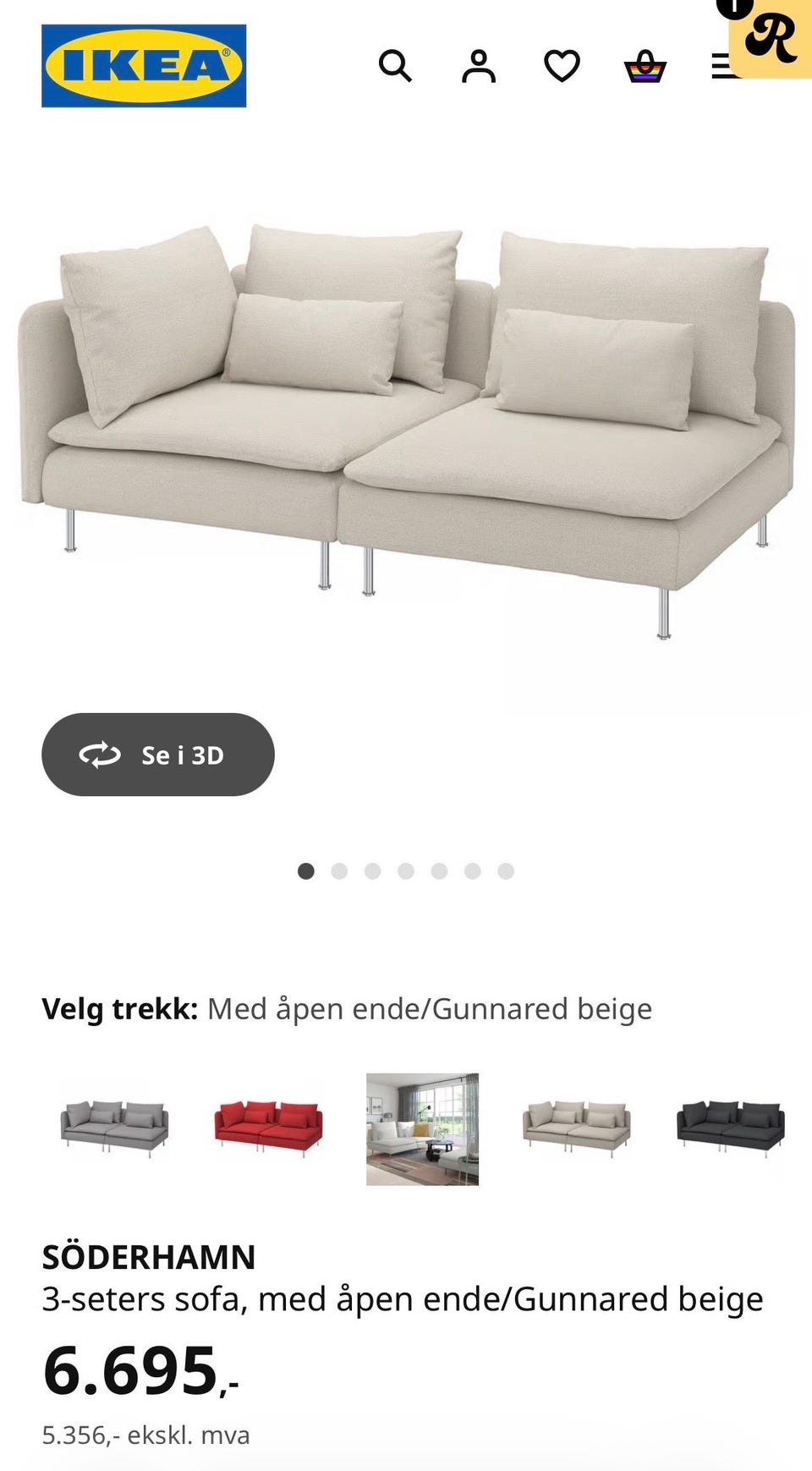
Task: Select the Gunnared beige cover swatch
Action: (x=575, y=1133)
